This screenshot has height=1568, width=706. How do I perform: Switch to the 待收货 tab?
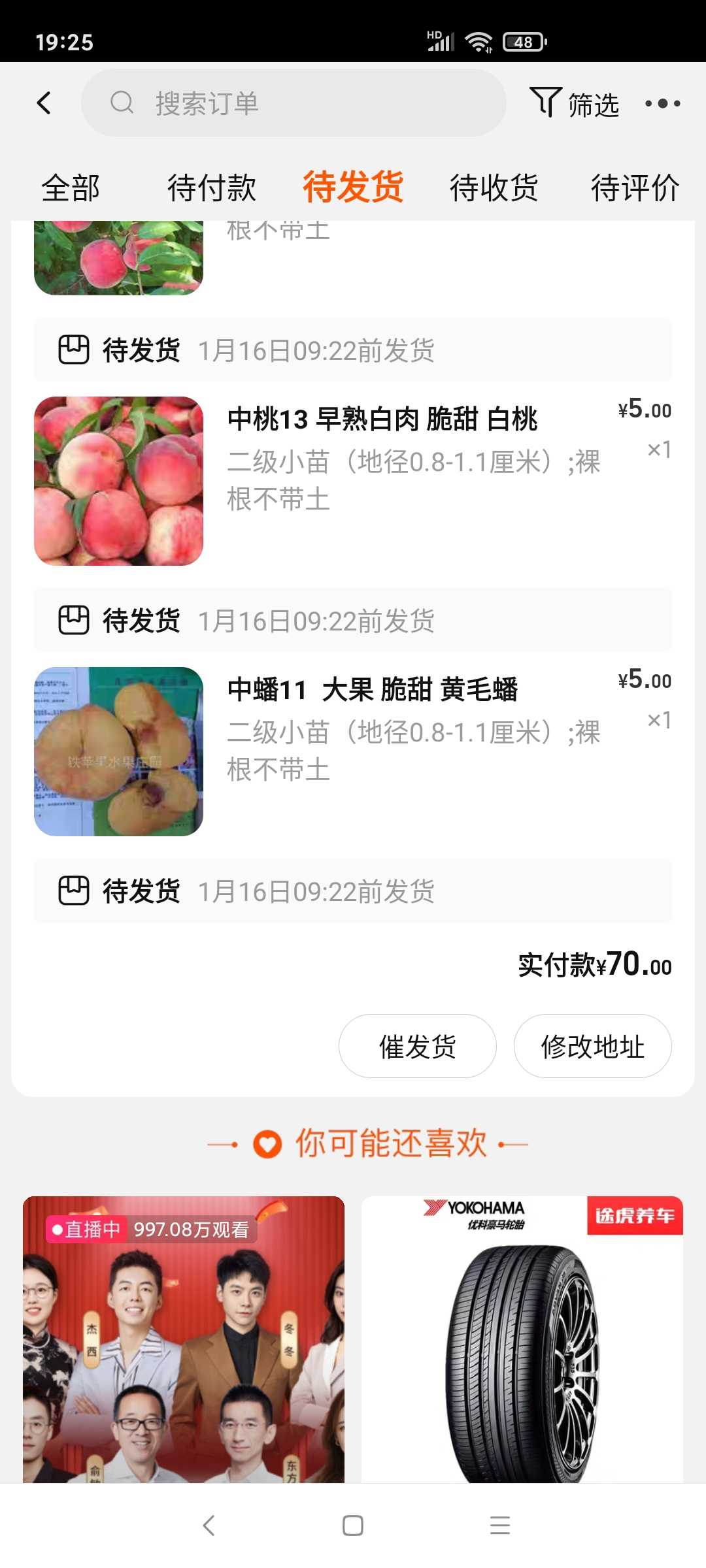(494, 188)
